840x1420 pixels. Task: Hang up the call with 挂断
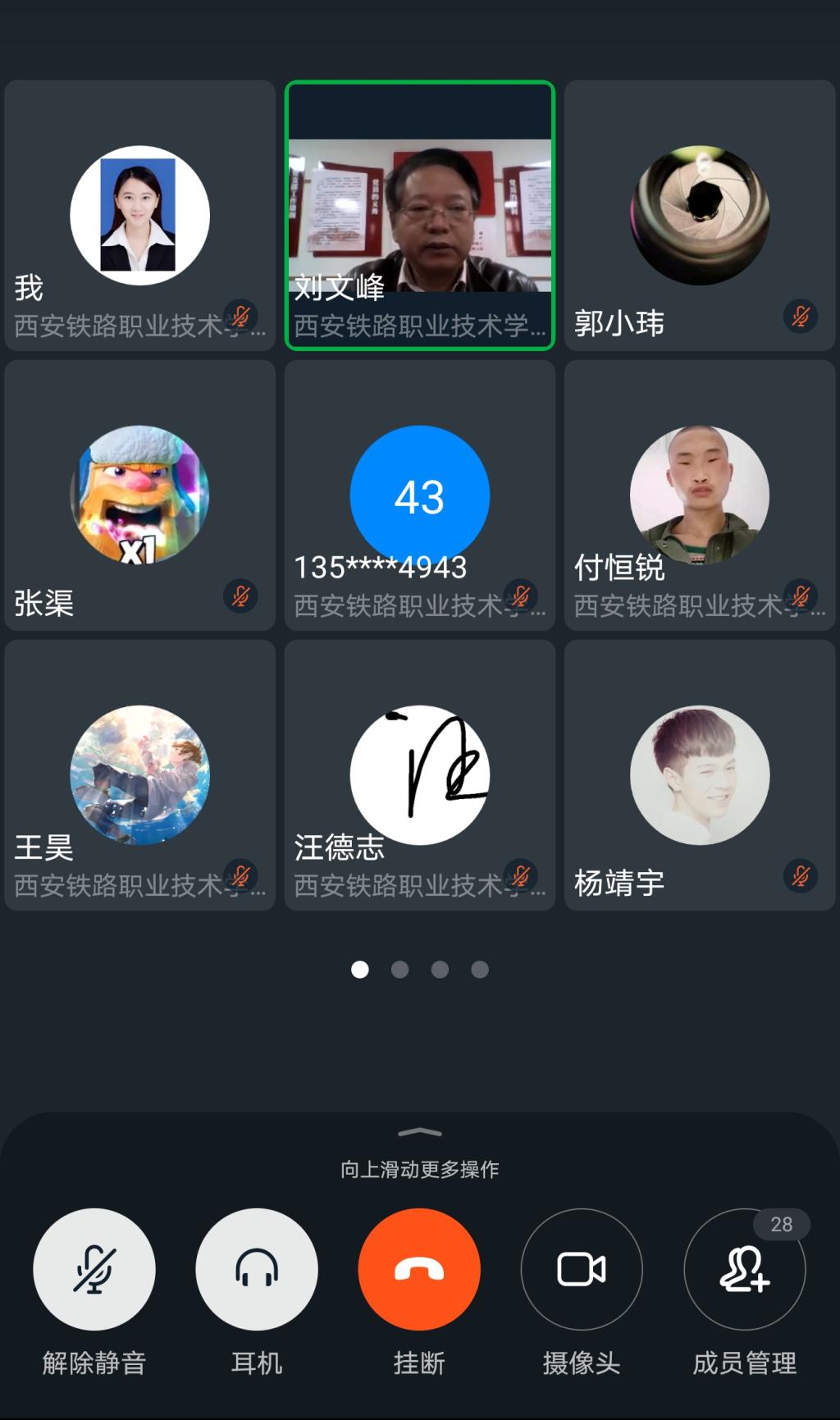tap(419, 1269)
